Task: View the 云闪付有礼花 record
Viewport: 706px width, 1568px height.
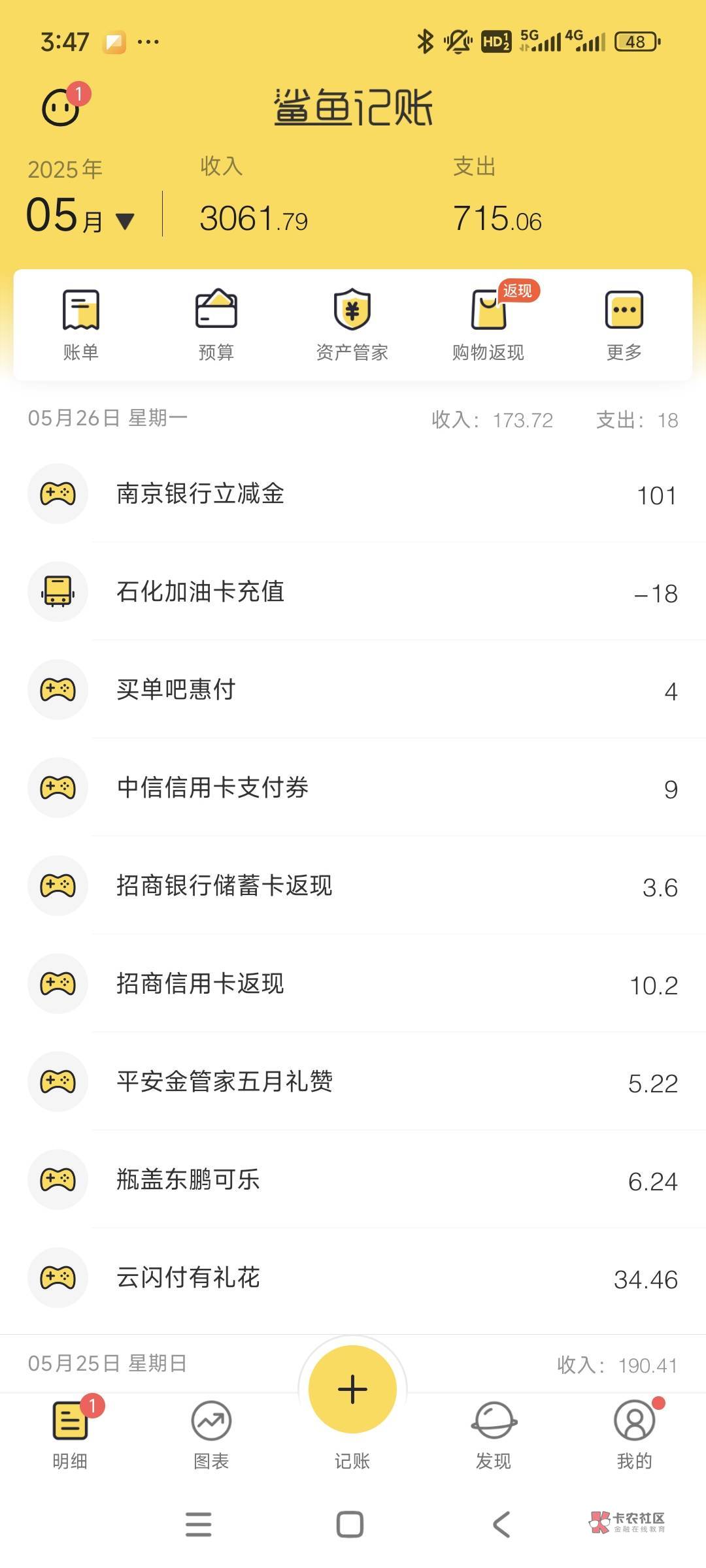Action: [353, 1278]
